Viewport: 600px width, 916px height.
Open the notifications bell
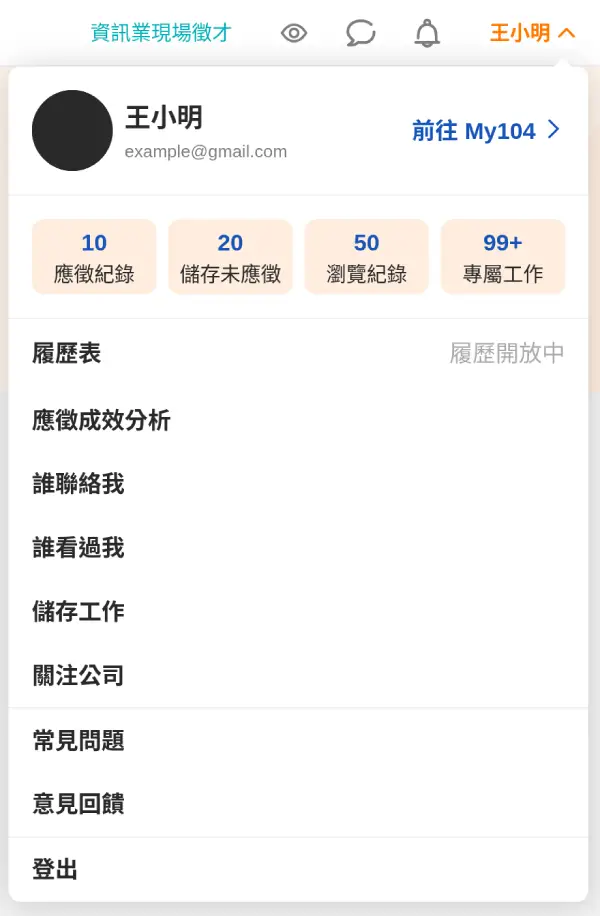[427, 33]
